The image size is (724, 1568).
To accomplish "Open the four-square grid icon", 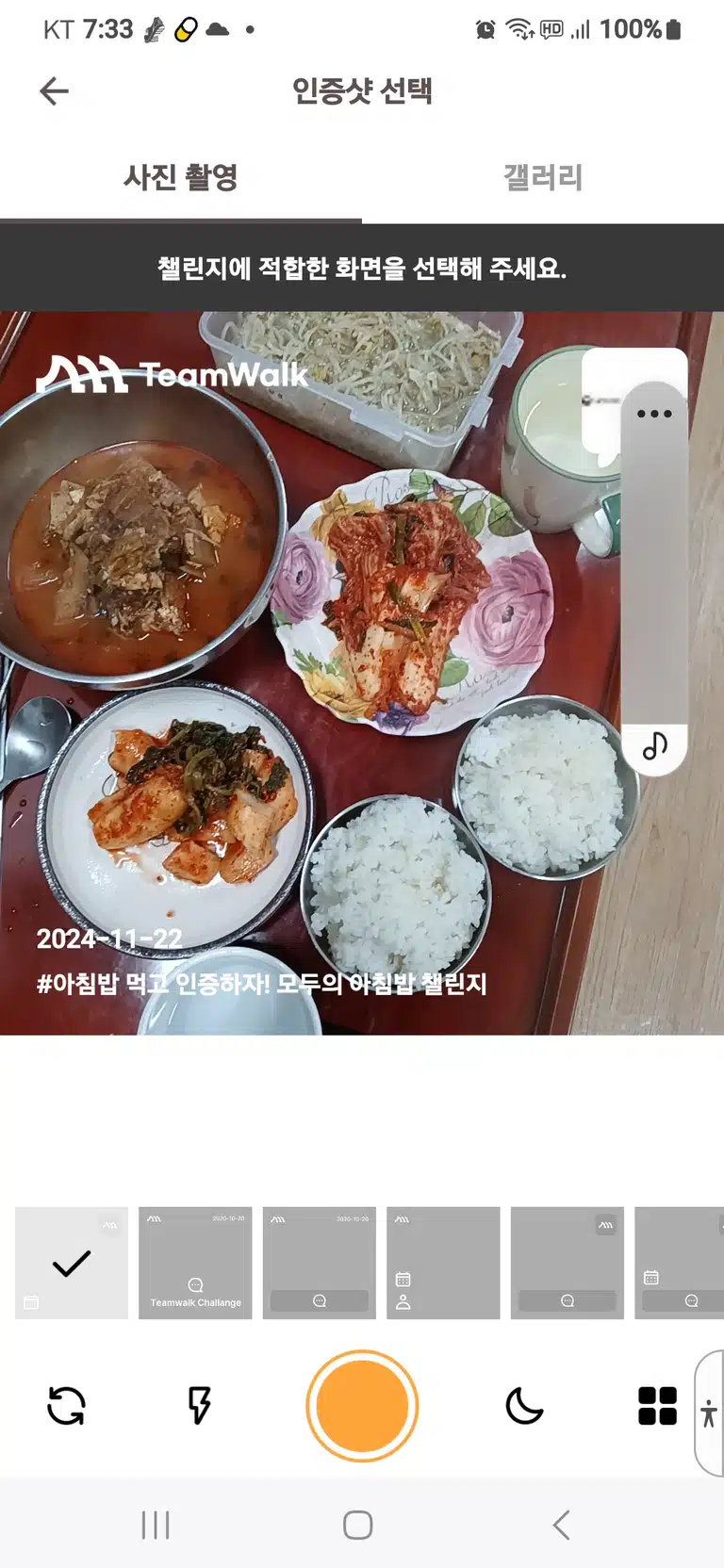I will pos(658,1406).
